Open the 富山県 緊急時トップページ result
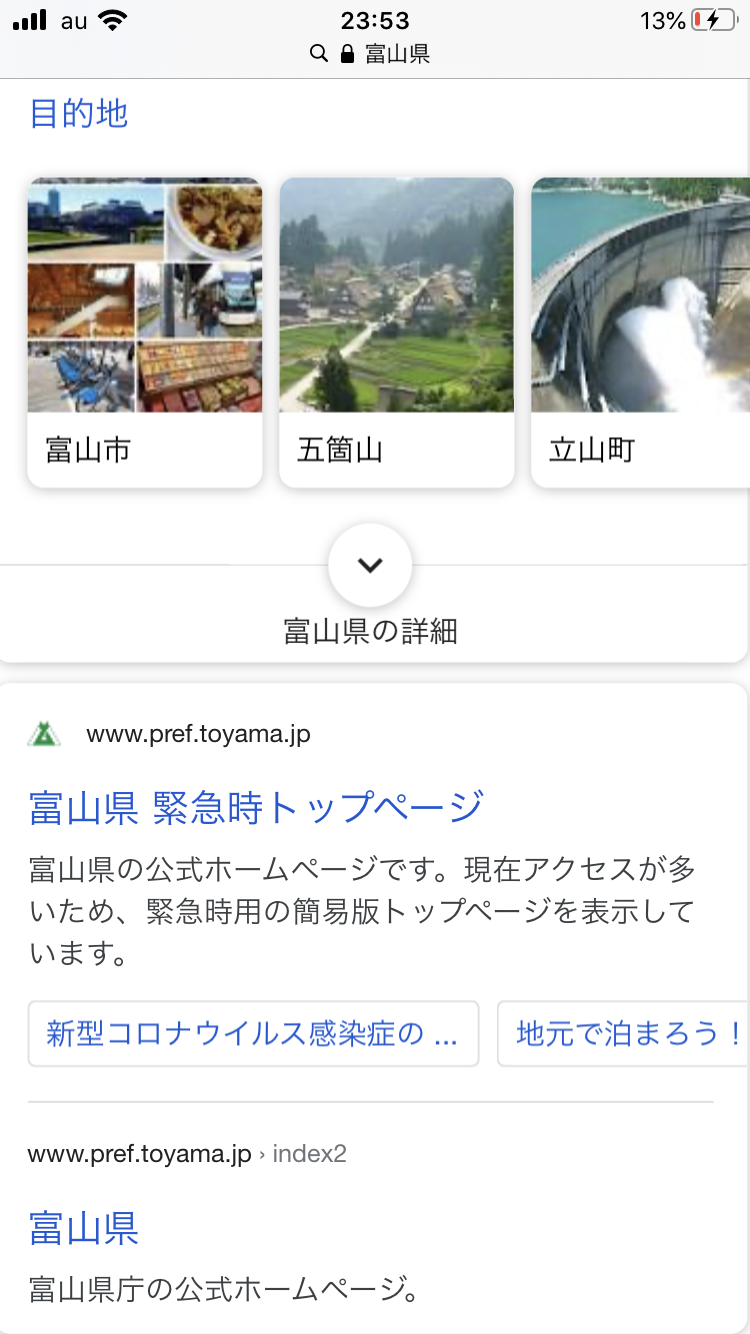 click(x=256, y=807)
